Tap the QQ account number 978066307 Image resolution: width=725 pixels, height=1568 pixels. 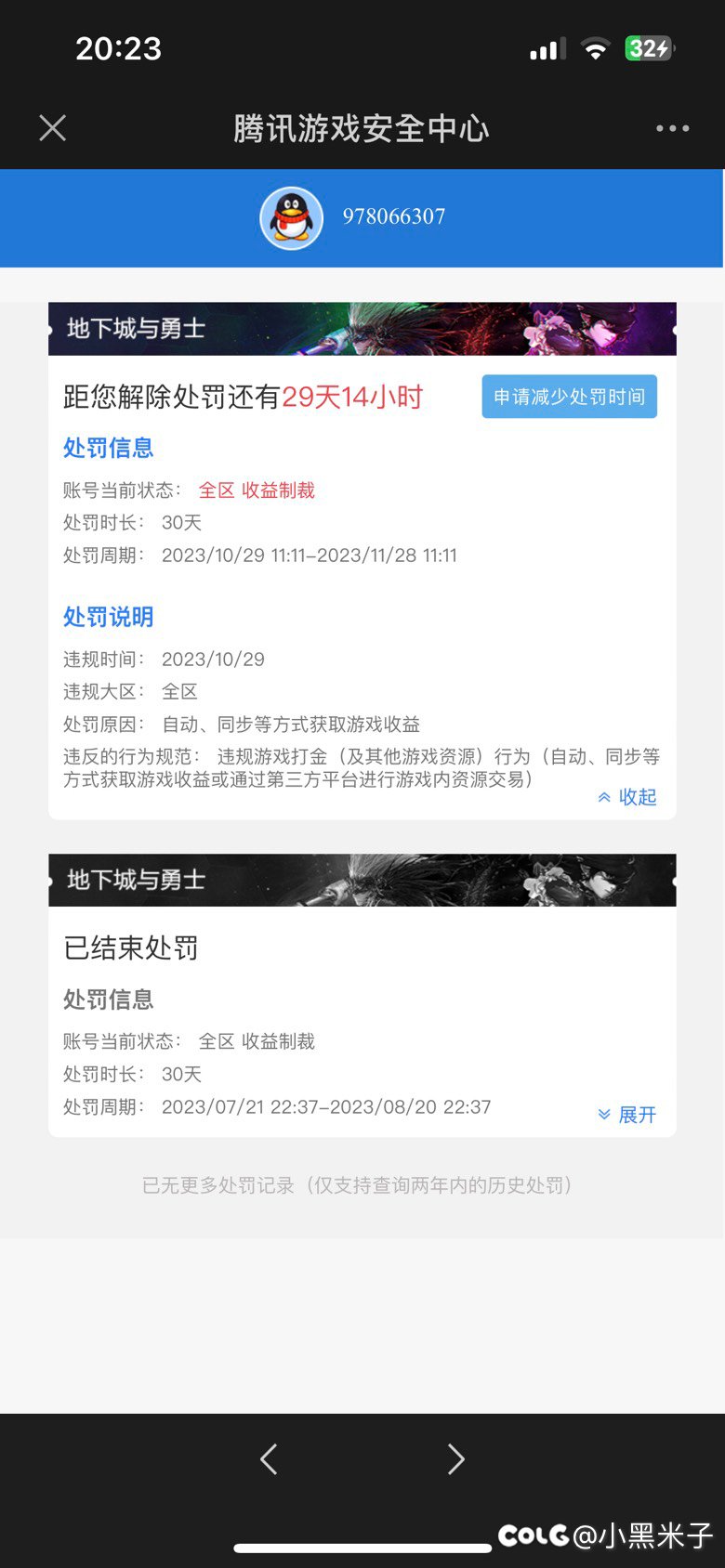(395, 217)
